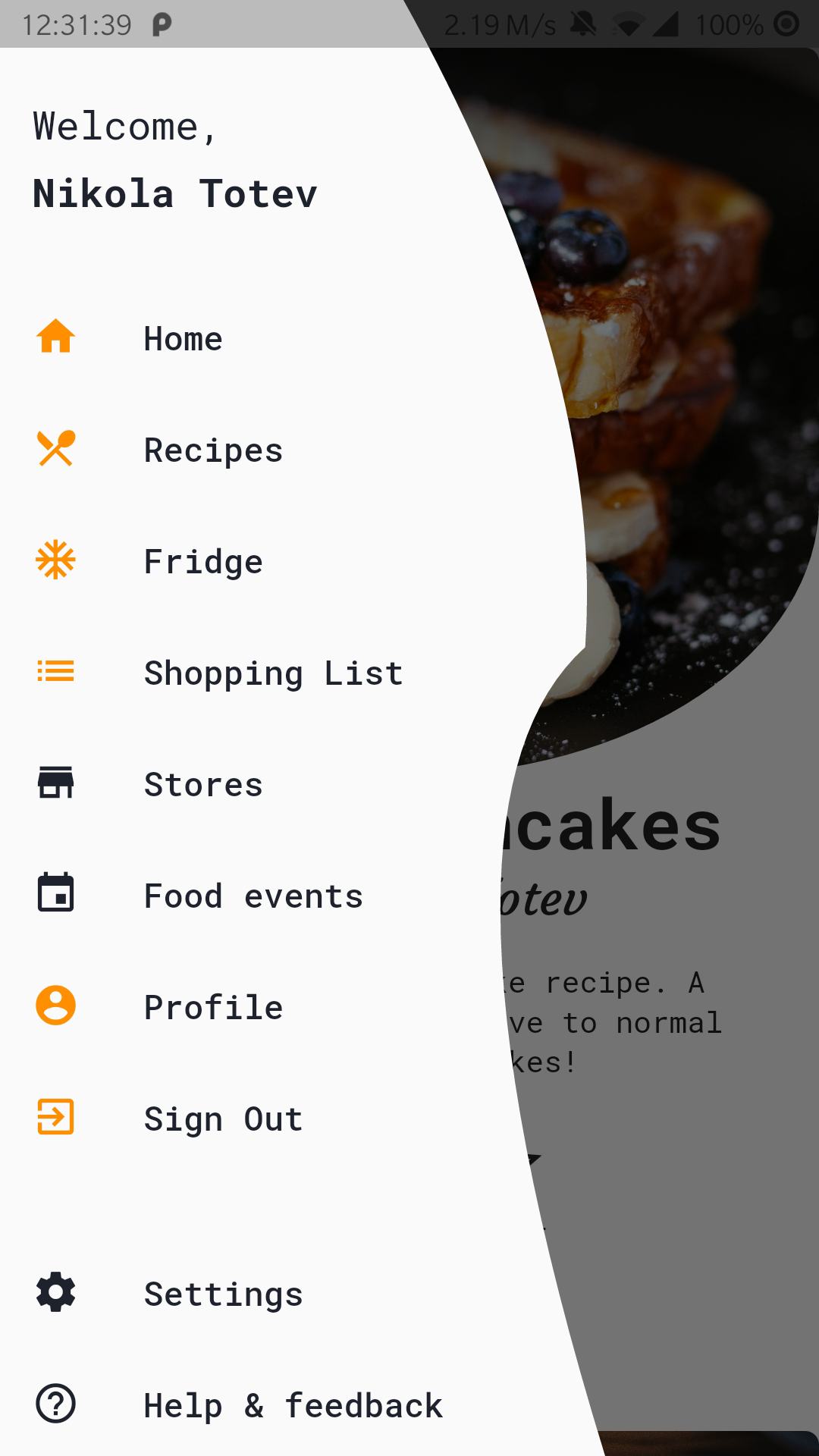Select Shopping List in the drawer

[273, 673]
